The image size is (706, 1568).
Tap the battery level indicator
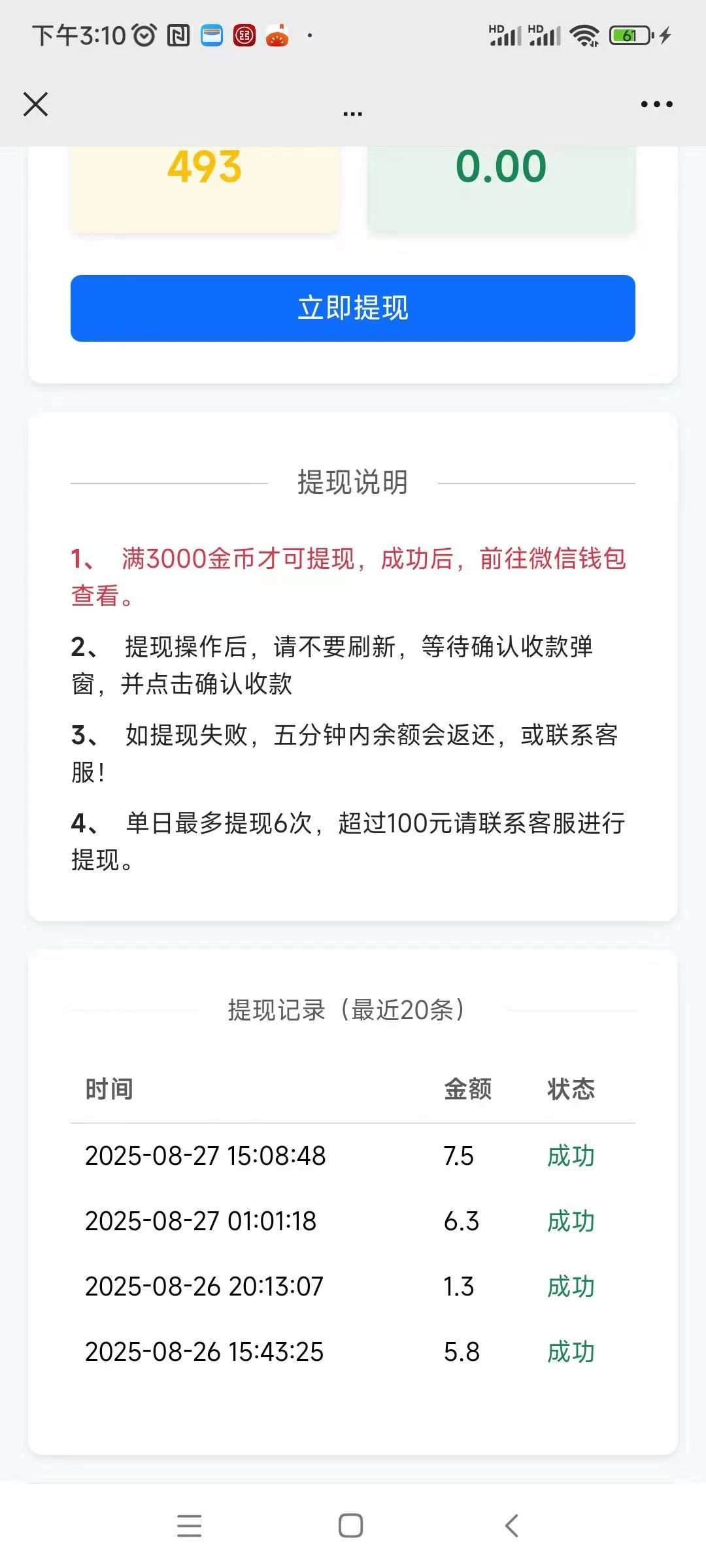pos(629,36)
